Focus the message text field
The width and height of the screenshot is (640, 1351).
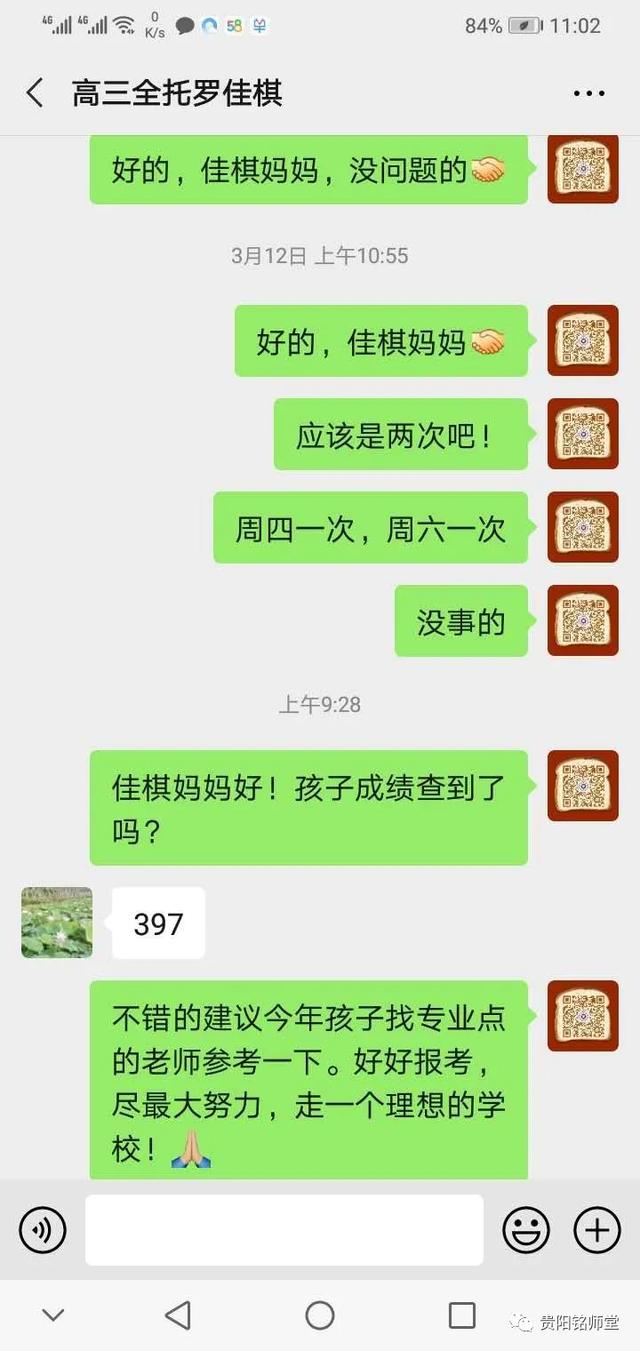click(x=284, y=1229)
